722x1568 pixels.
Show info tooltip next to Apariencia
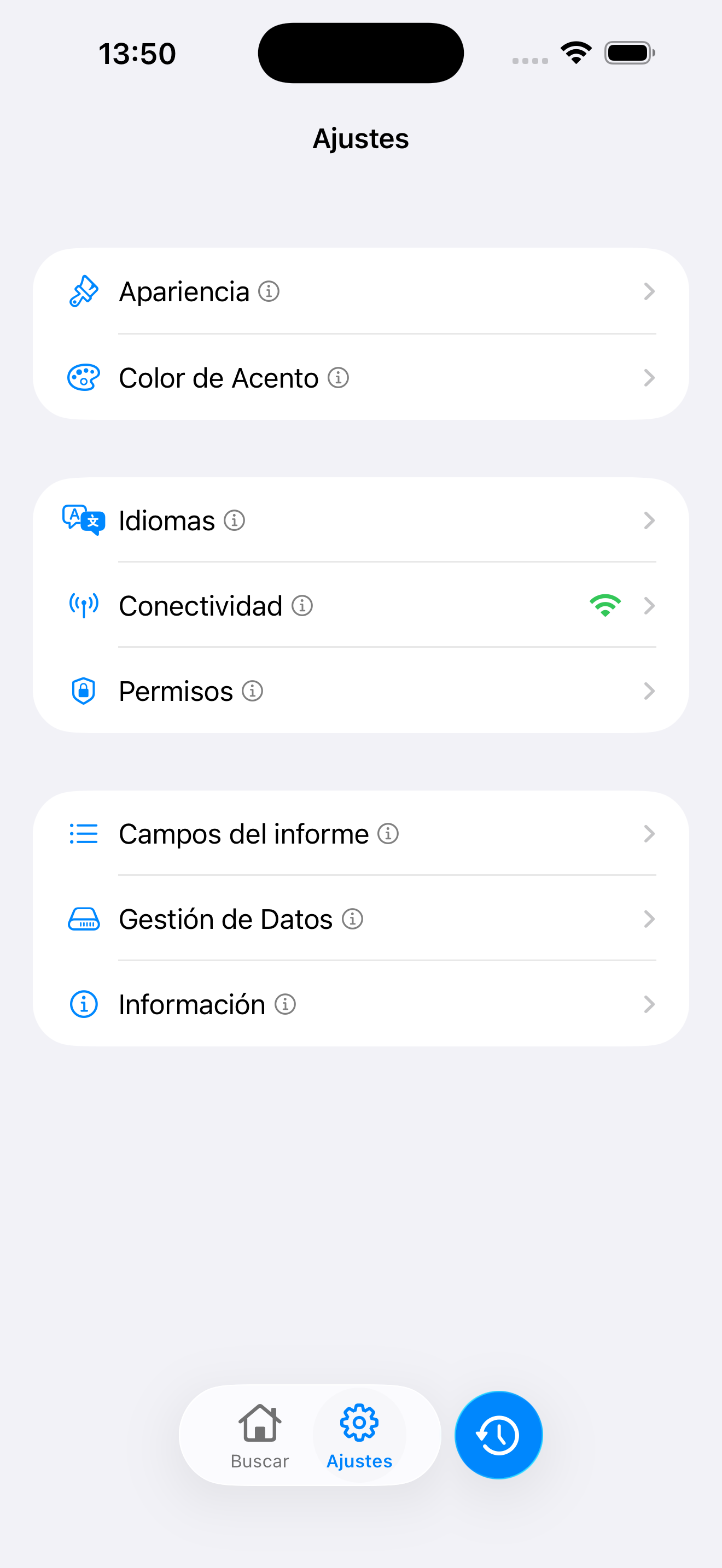pos(269,291)
